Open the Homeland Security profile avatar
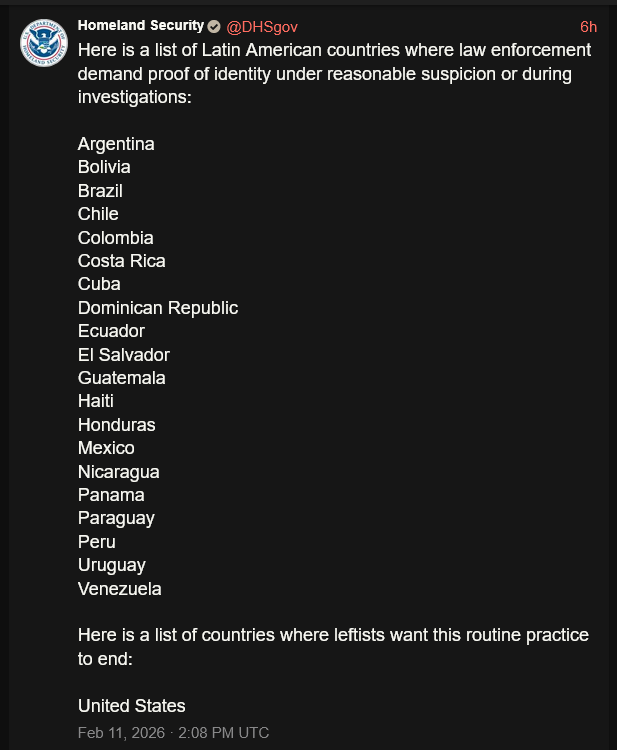This screenshot has width=617, height=750. click(42, 42)
